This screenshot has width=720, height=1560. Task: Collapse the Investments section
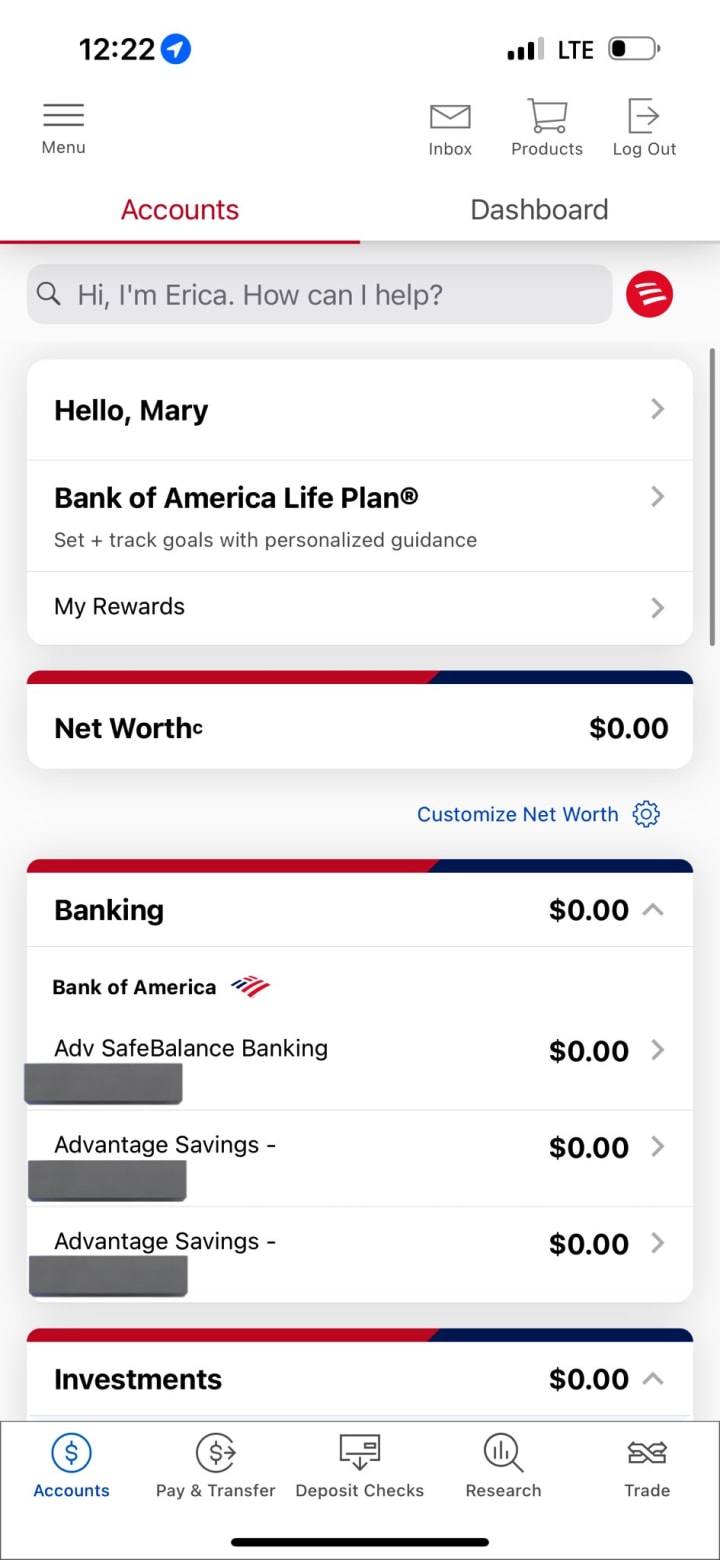[653, 1379]
